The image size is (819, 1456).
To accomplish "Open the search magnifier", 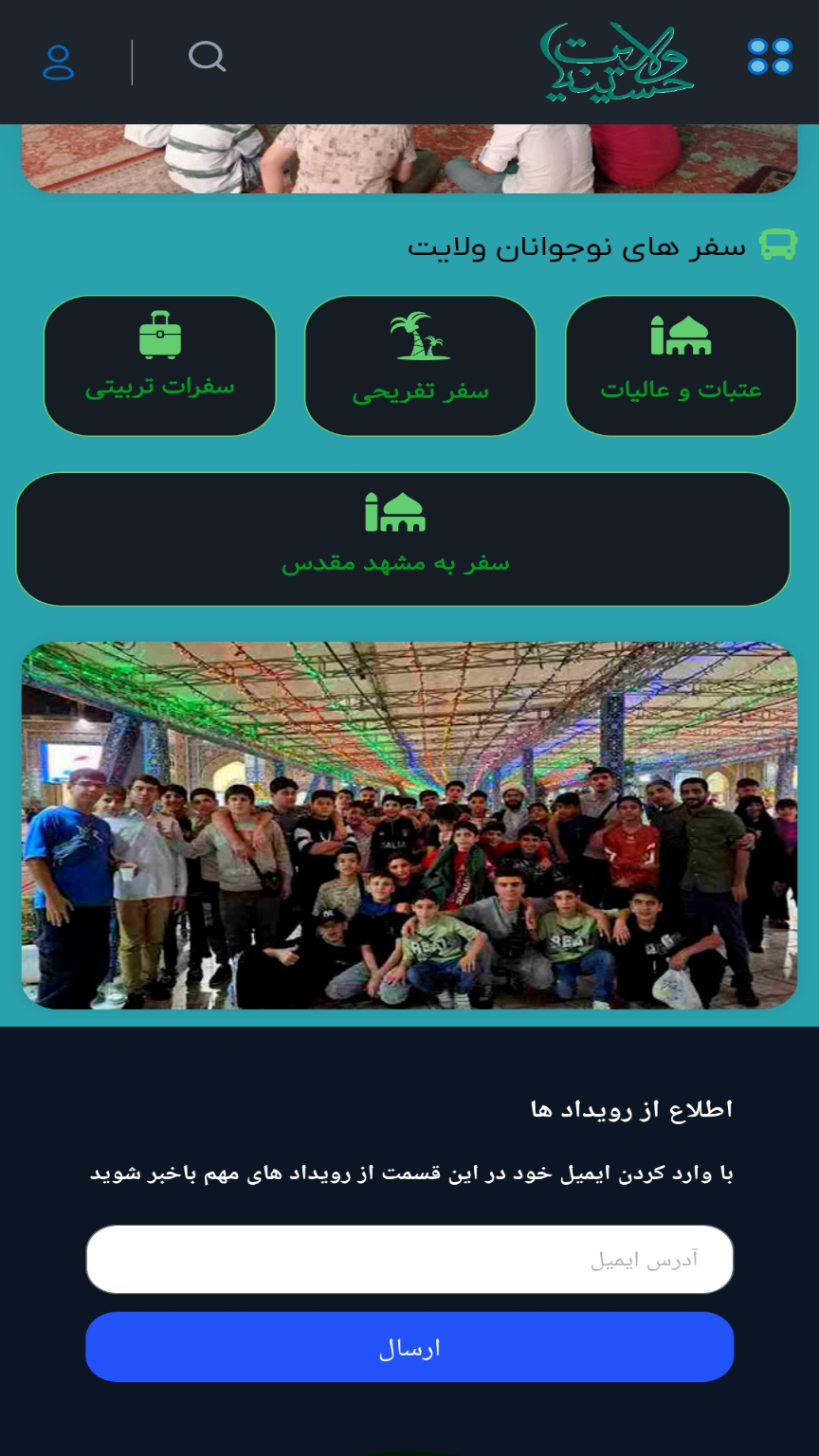I will pyautogui.click(x=207, y=57).
